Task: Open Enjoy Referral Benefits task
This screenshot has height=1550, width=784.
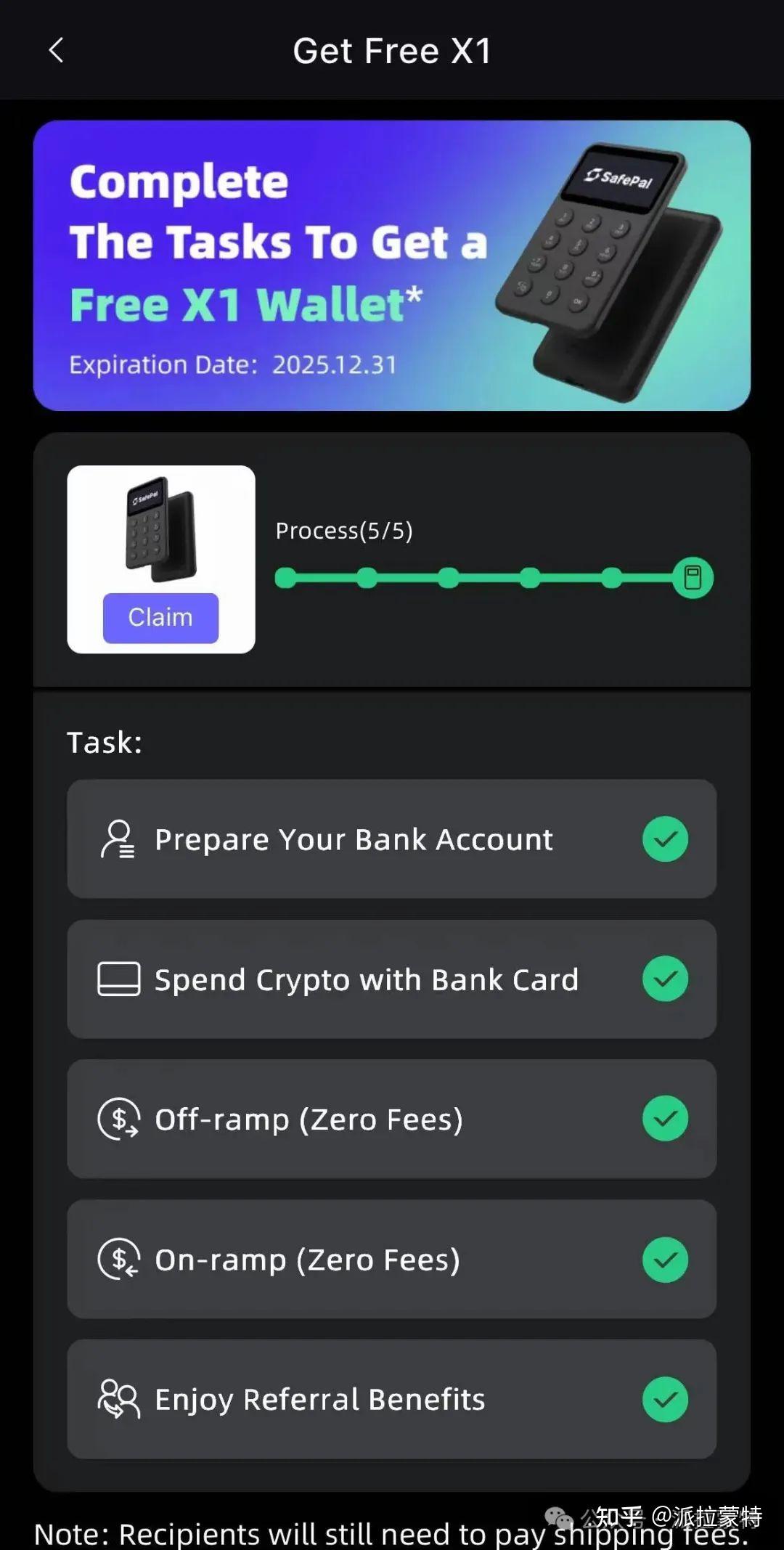Action: pos(391,1399)
